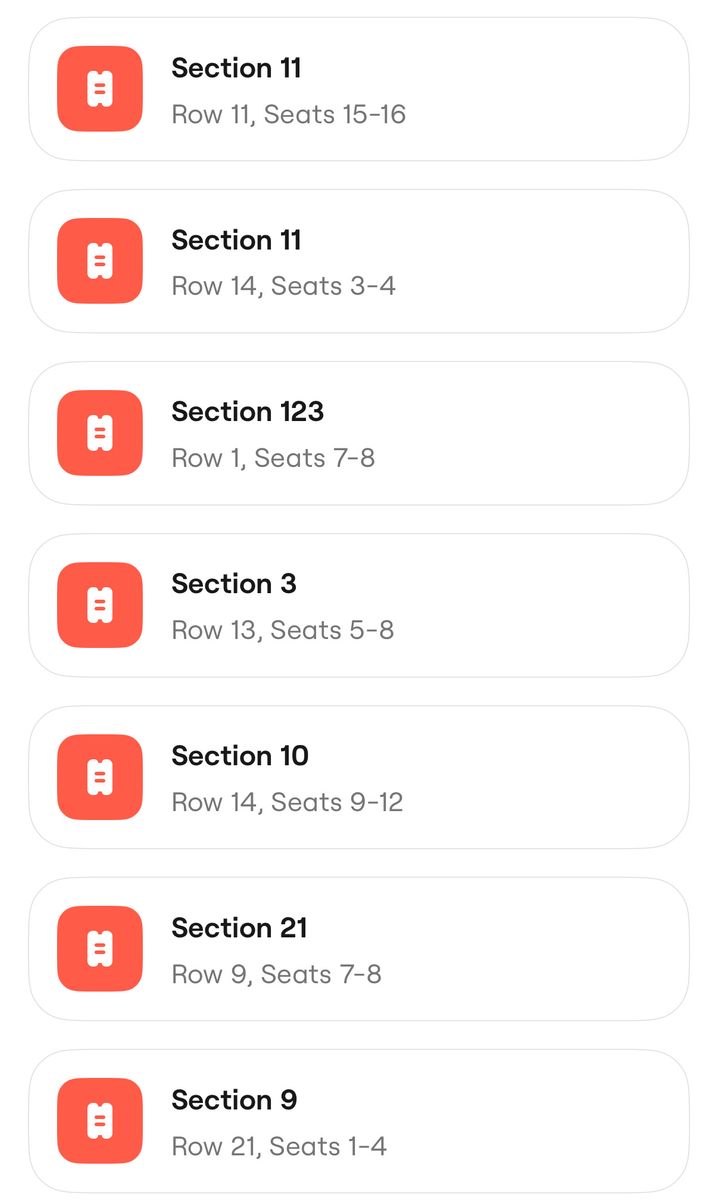
Task: Select Section 9 Row 21 seats 1-4
Action: [x=358, y=1121]
